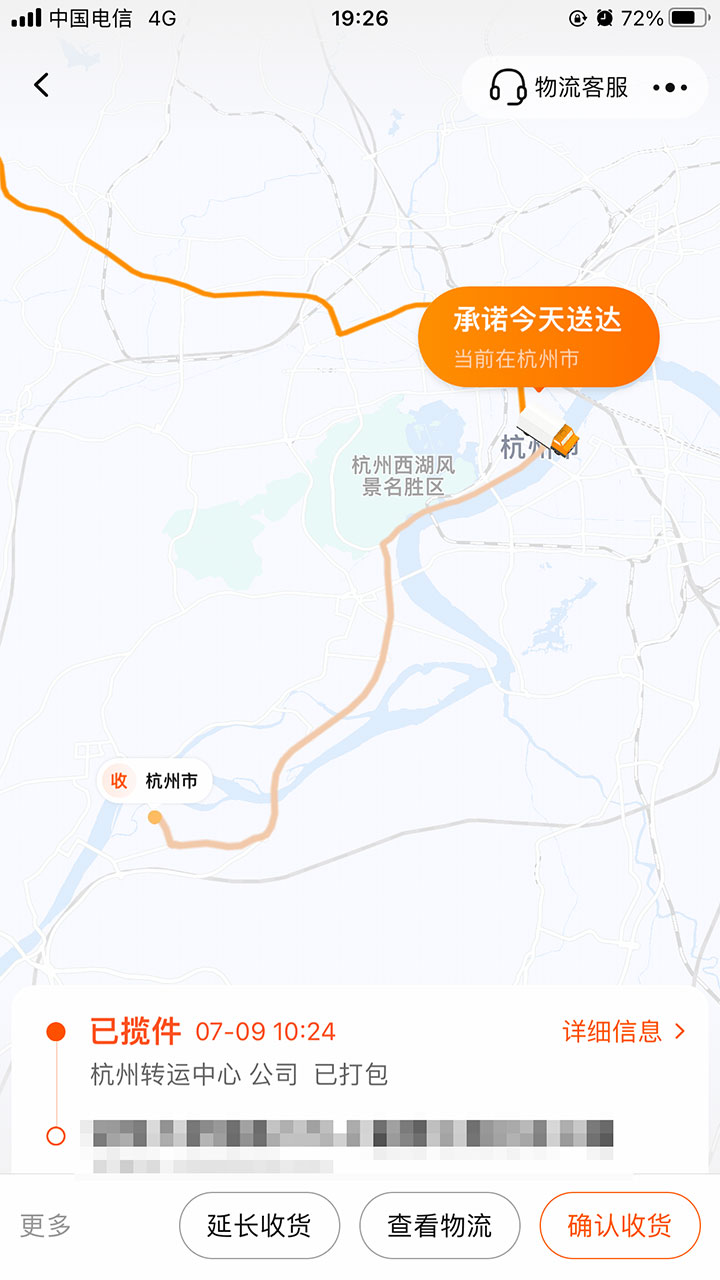Screen dimensions: 720x1280
Task: Confirm receipt with 确认收货
Action: pos(620,1225)
